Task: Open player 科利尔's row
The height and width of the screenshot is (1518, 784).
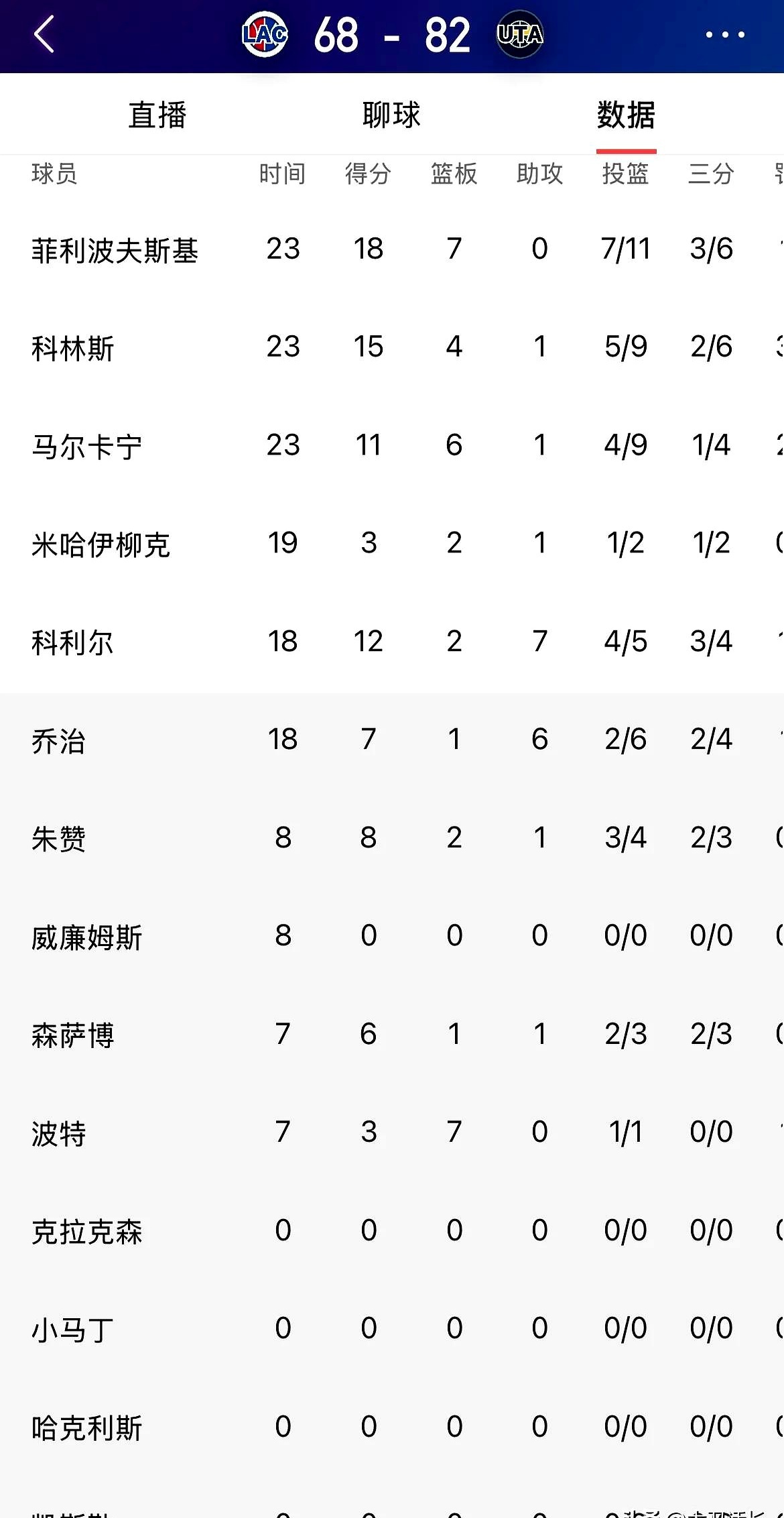Action: click(74, 642)
